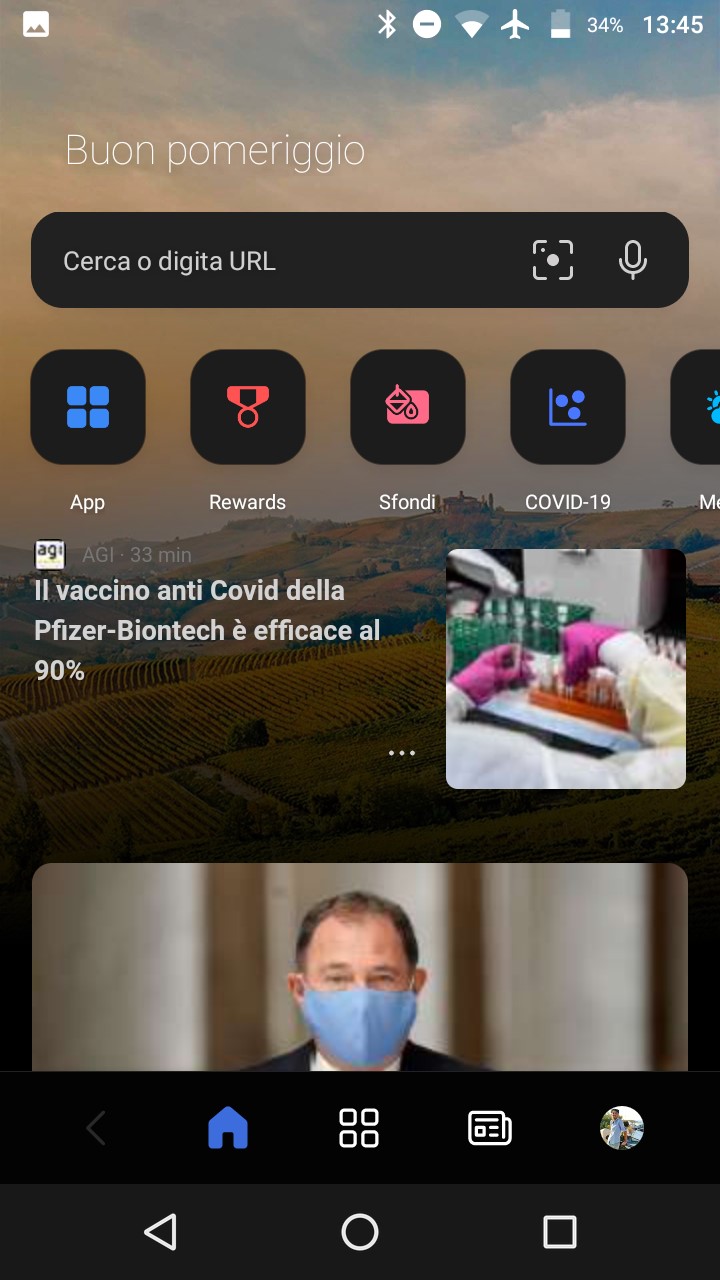The height and width of the screenshot is (1280, 720).
Task: Open the camera visual search icon
Action: point(553,260)
